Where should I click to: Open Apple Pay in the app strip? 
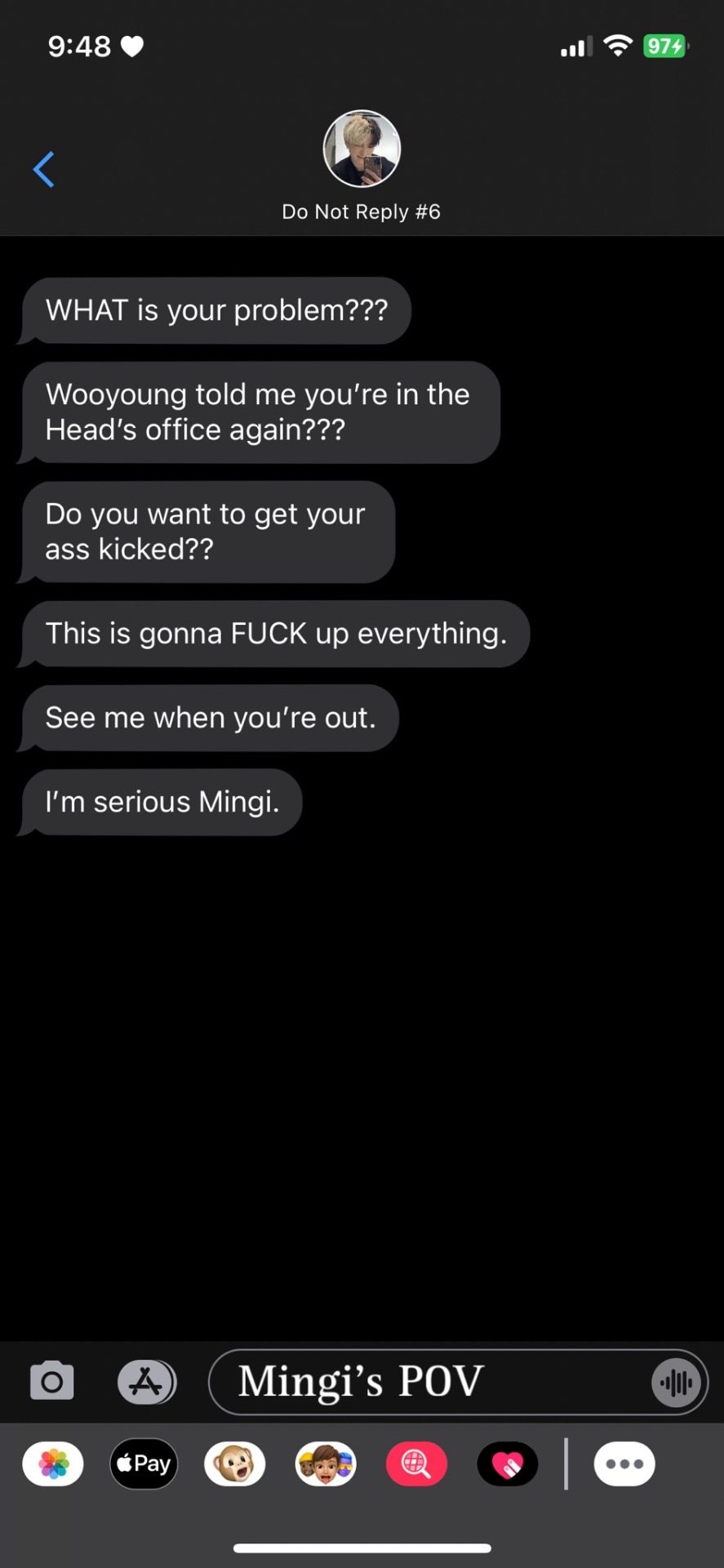(x=144, y=1464)
